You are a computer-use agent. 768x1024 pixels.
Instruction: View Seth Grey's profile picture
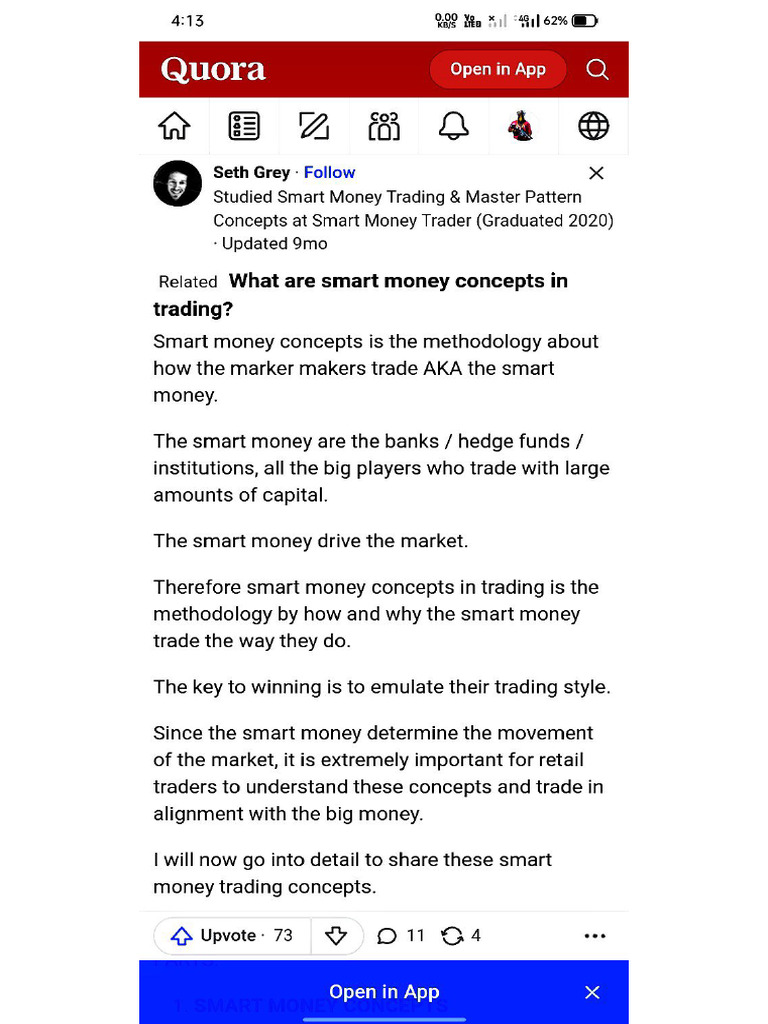(x=178, y=184)
